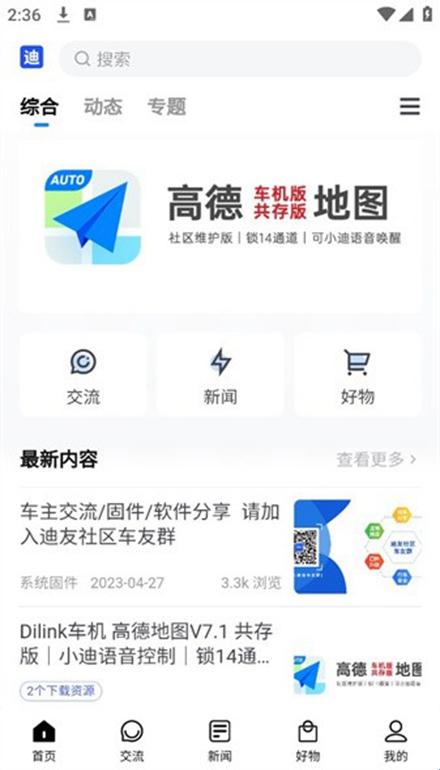Select the 综合 tab
The height and width of the screenshot is (770, 440).
[40, 106]
